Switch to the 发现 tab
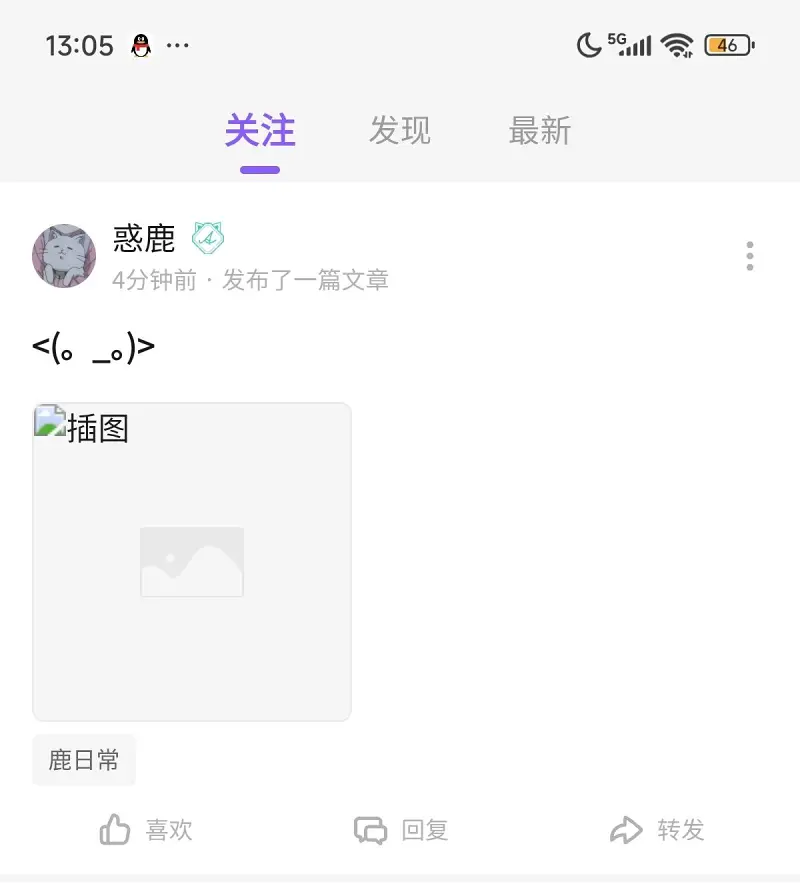Viewport: 800px width, 888px height. tap(400, 130)
